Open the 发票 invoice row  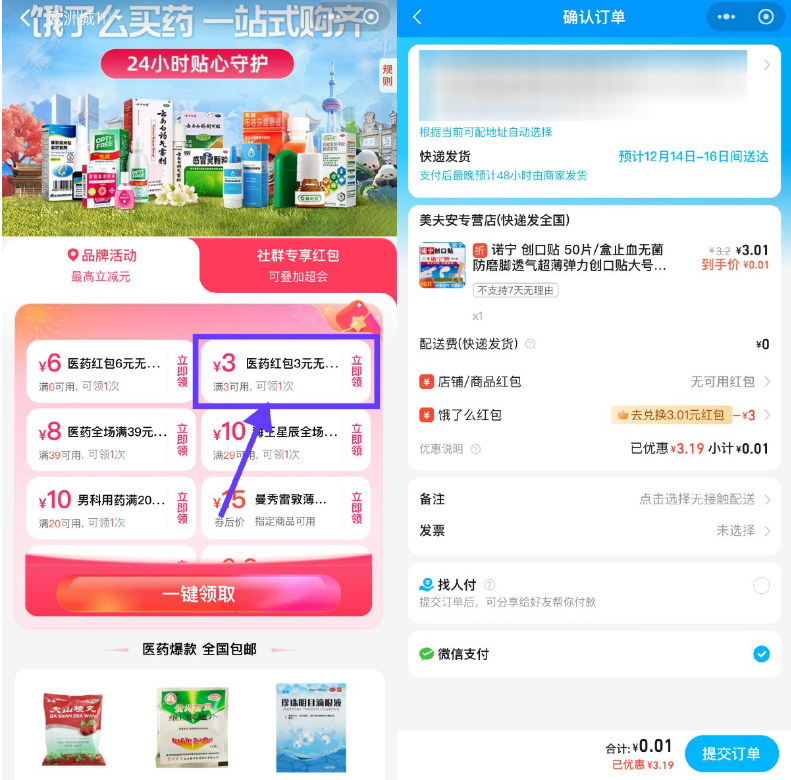[x=594, y=531]
